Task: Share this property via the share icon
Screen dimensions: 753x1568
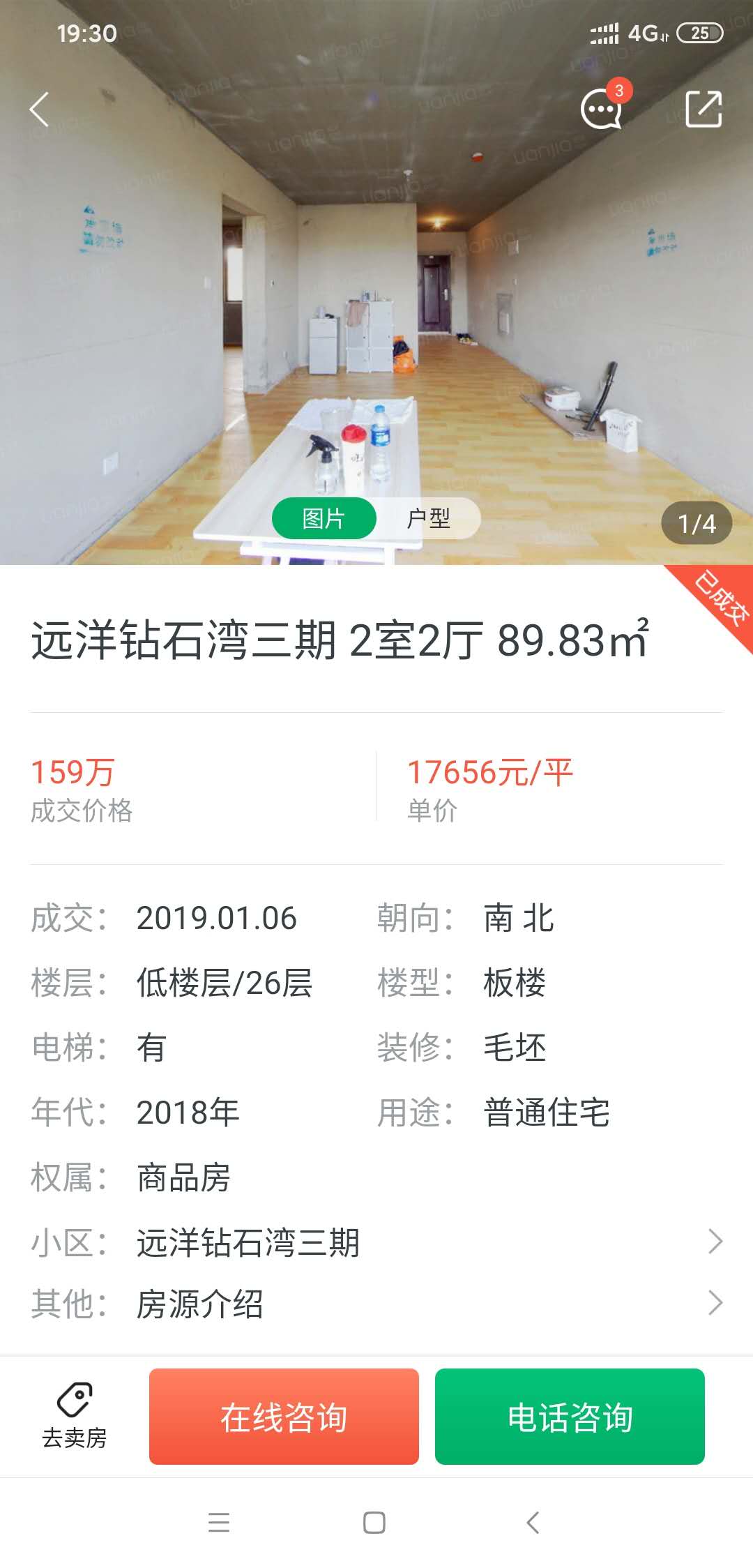Action: pos(704,110)
